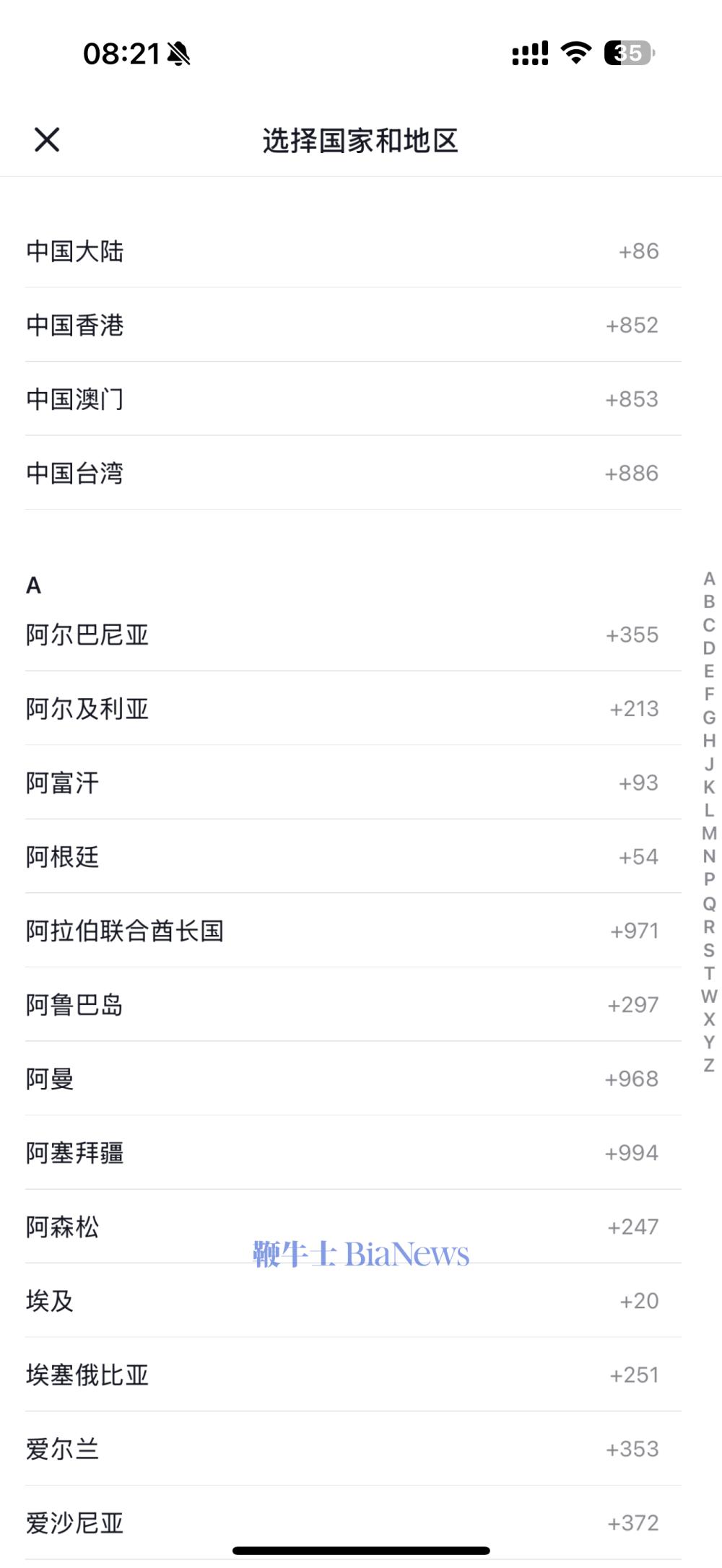This screenshot has height=1568, width=722.
Task: Select 中国大陆 with code +86
Action: [361, 251]
